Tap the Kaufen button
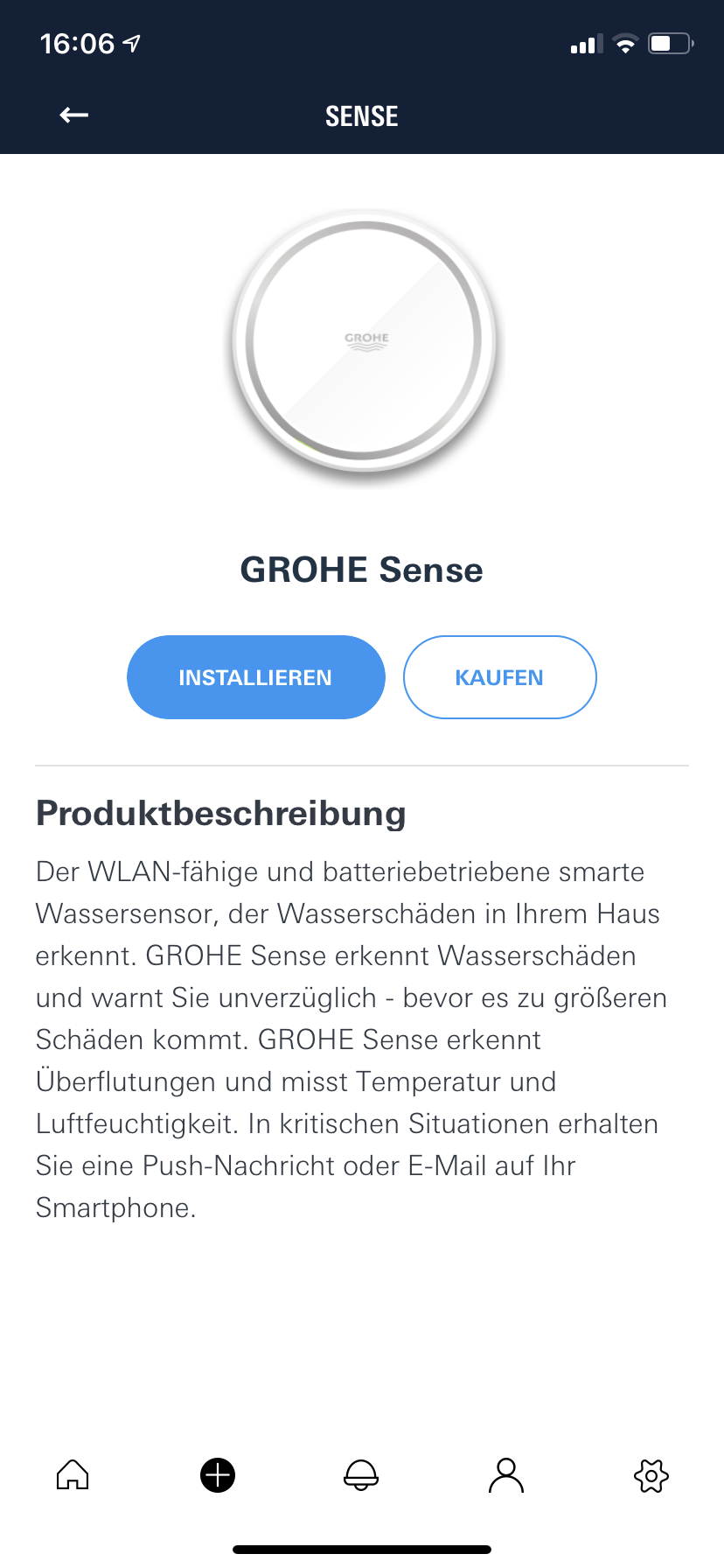724x1568 pixels. pyautogui.click(x=499, y=677)
